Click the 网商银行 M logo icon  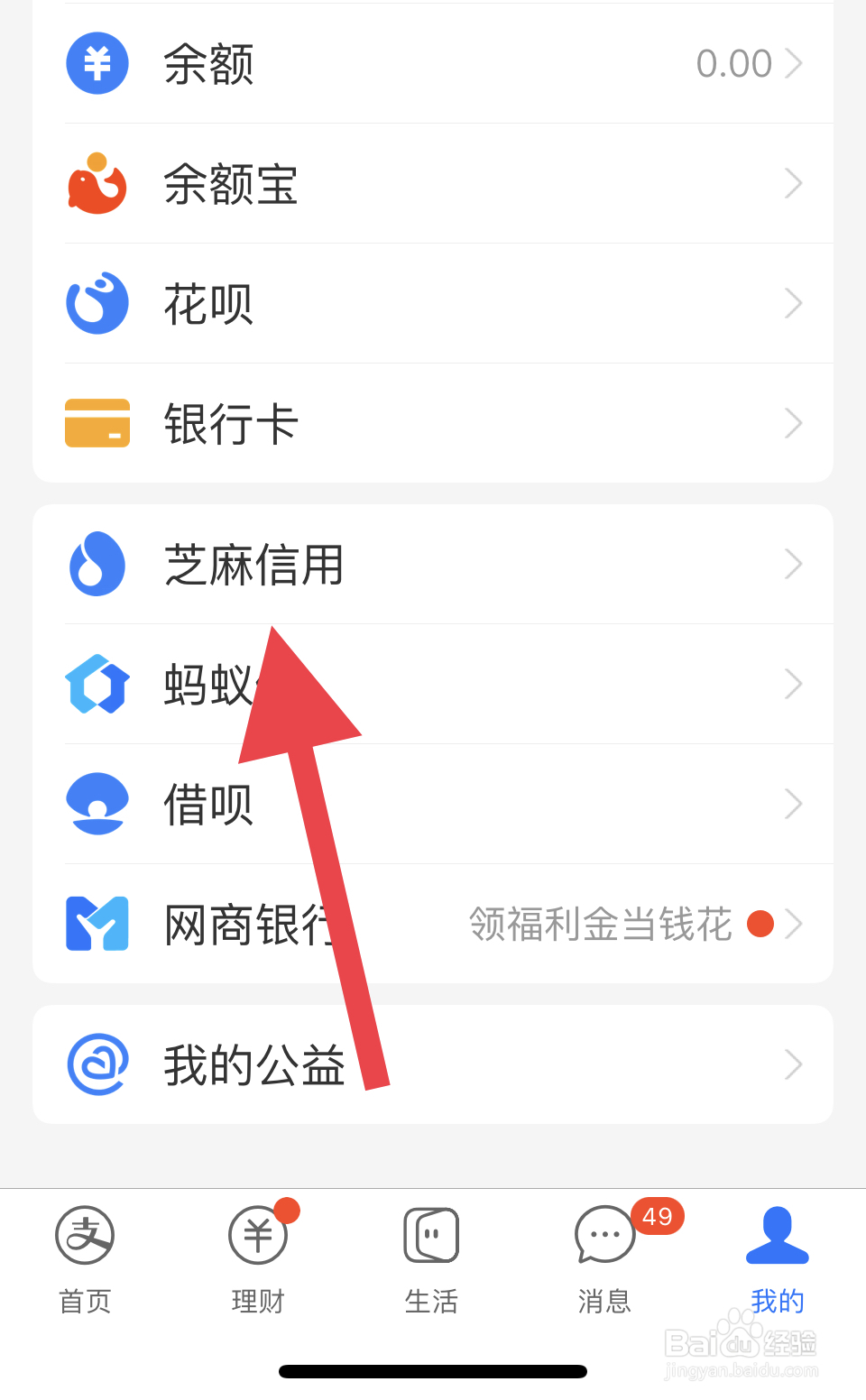click(97, 924)
